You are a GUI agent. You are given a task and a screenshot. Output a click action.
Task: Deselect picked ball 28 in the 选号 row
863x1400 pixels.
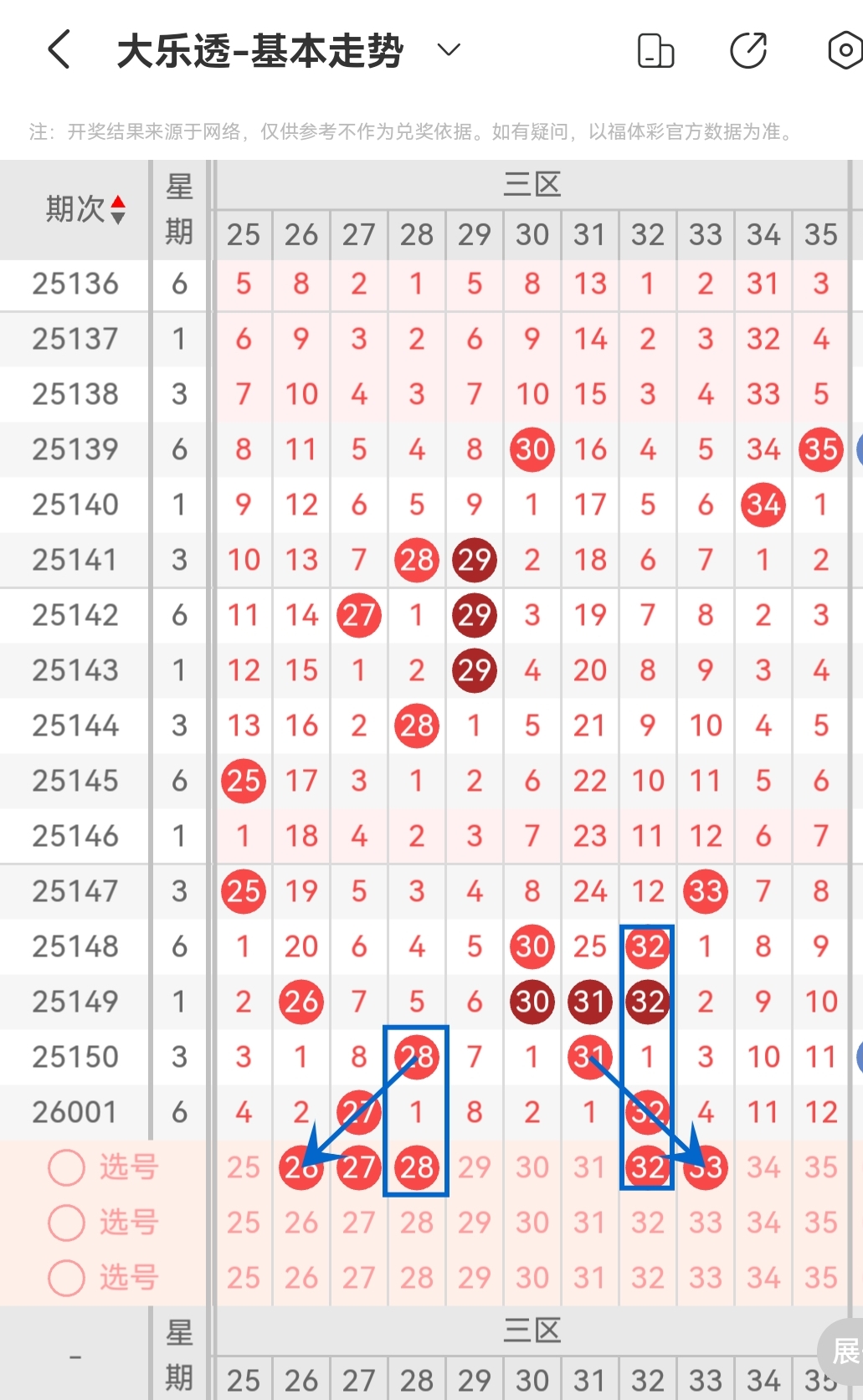(x=417, y=1167)
